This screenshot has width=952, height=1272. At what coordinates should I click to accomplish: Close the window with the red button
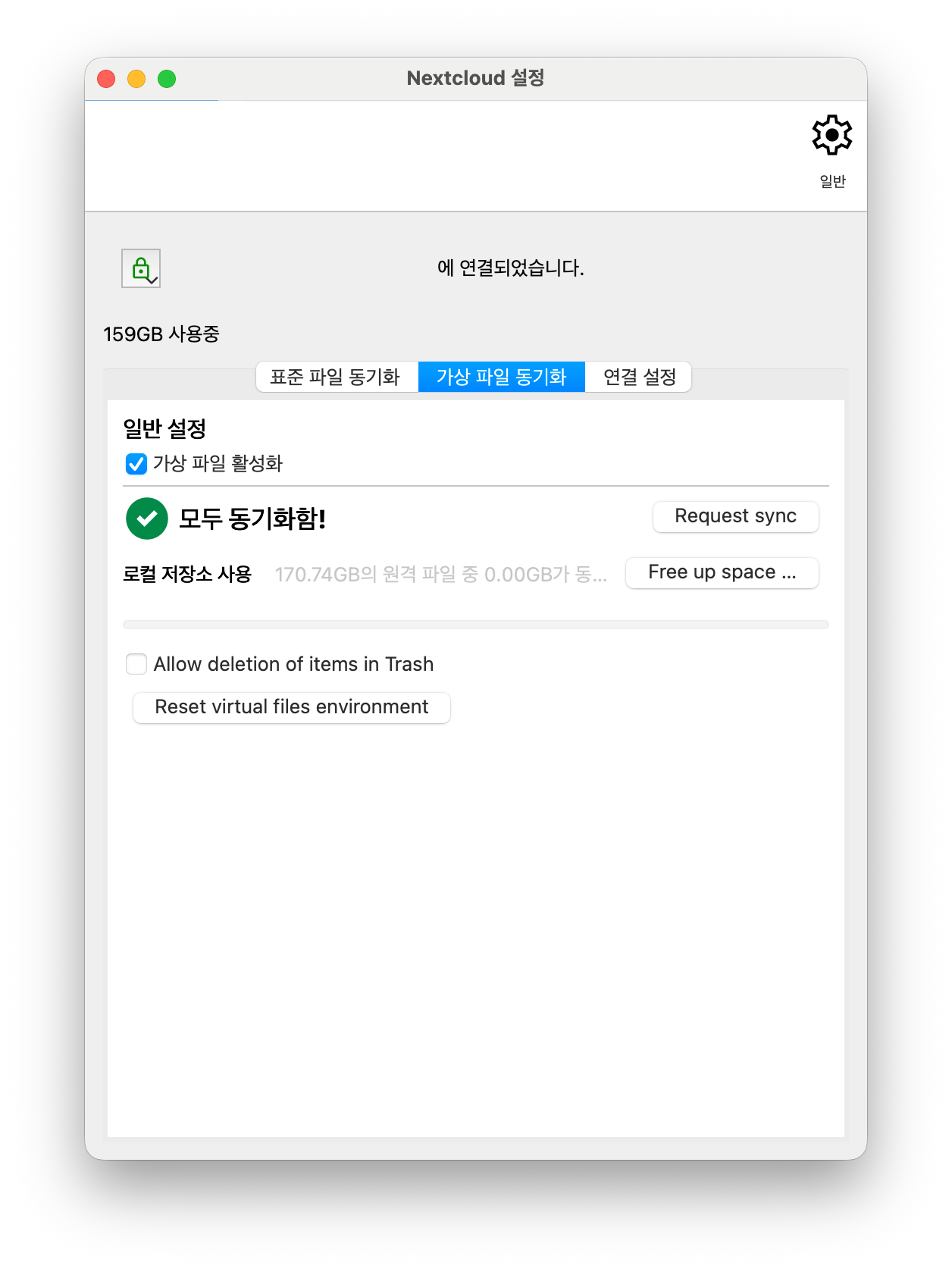(107, 79)
